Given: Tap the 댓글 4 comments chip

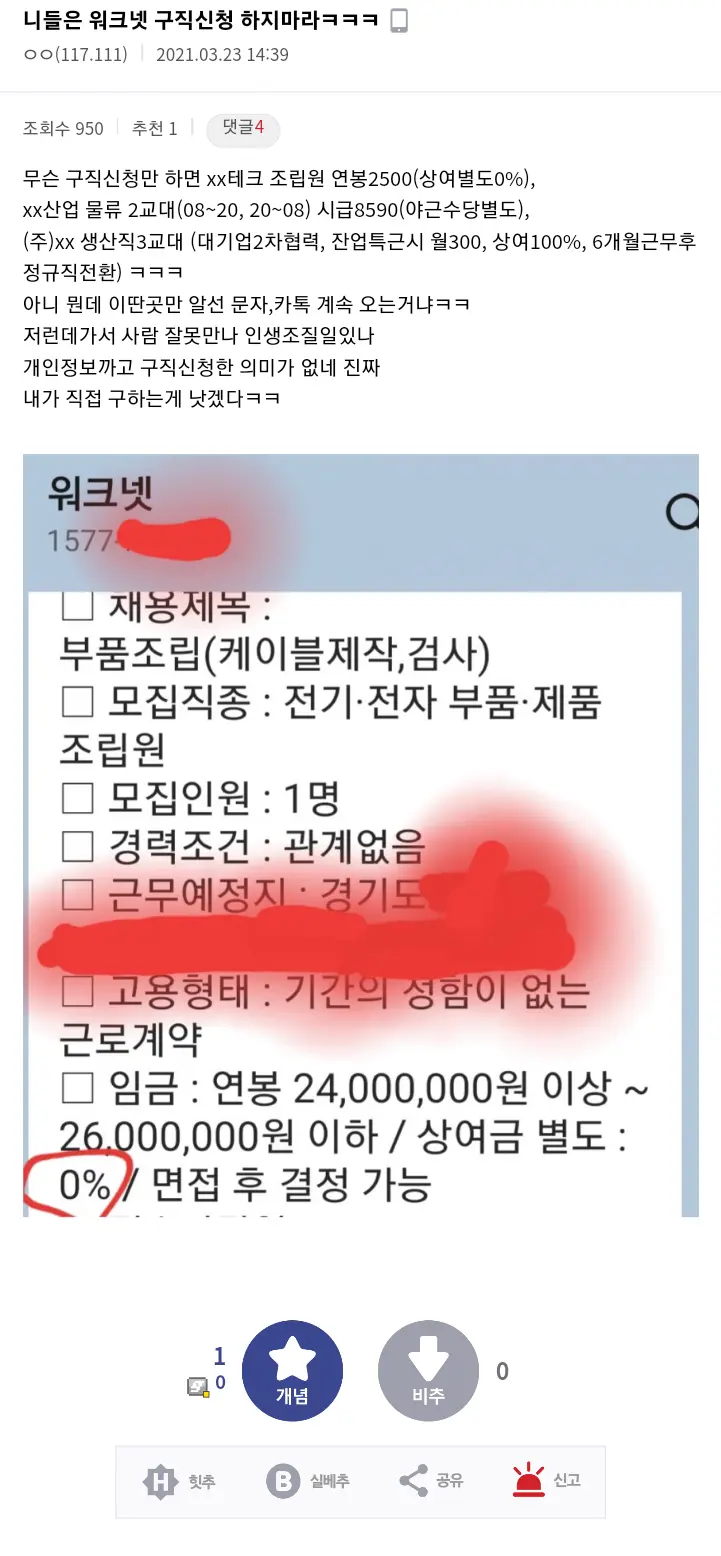Looking at the screenshot, I should (243, 128).
